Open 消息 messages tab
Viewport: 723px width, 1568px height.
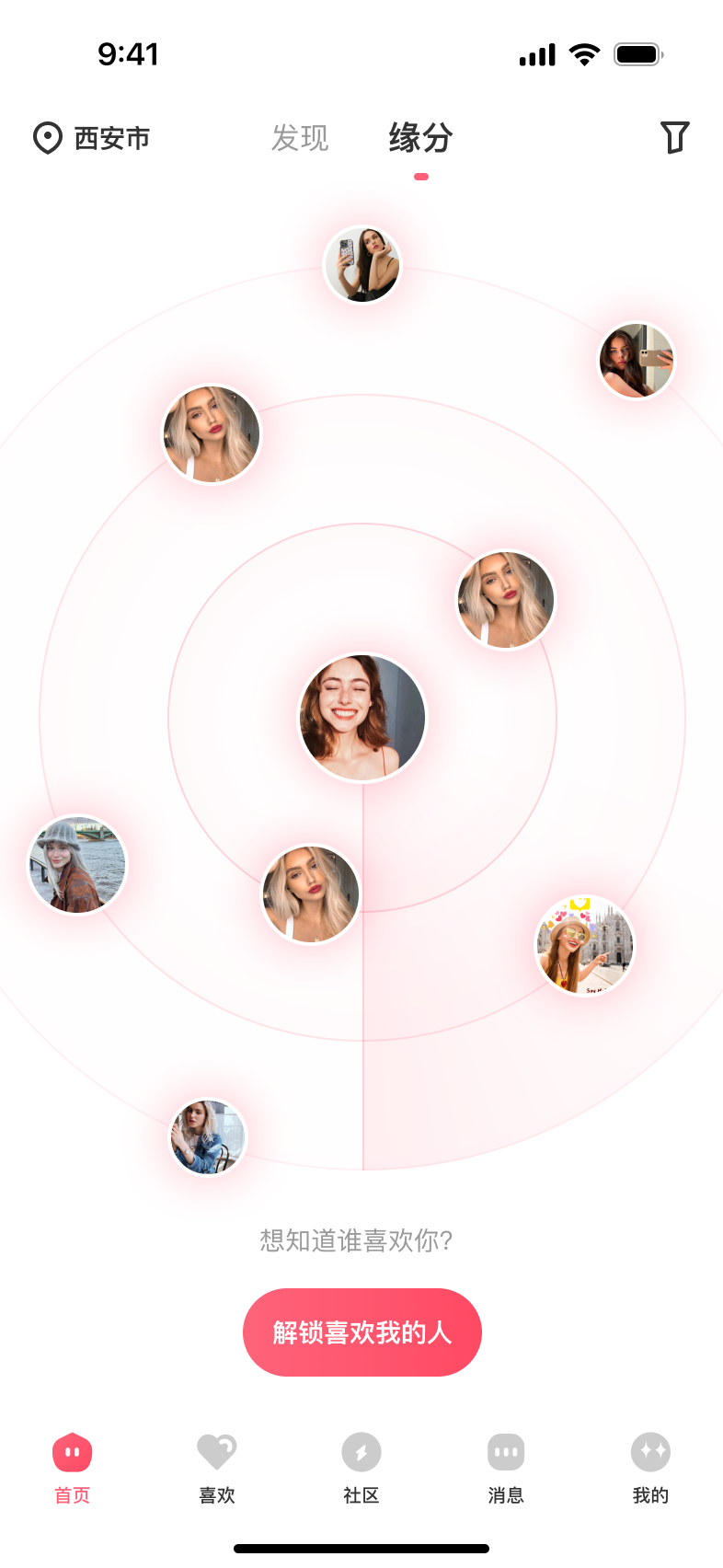coord(506,1468)
